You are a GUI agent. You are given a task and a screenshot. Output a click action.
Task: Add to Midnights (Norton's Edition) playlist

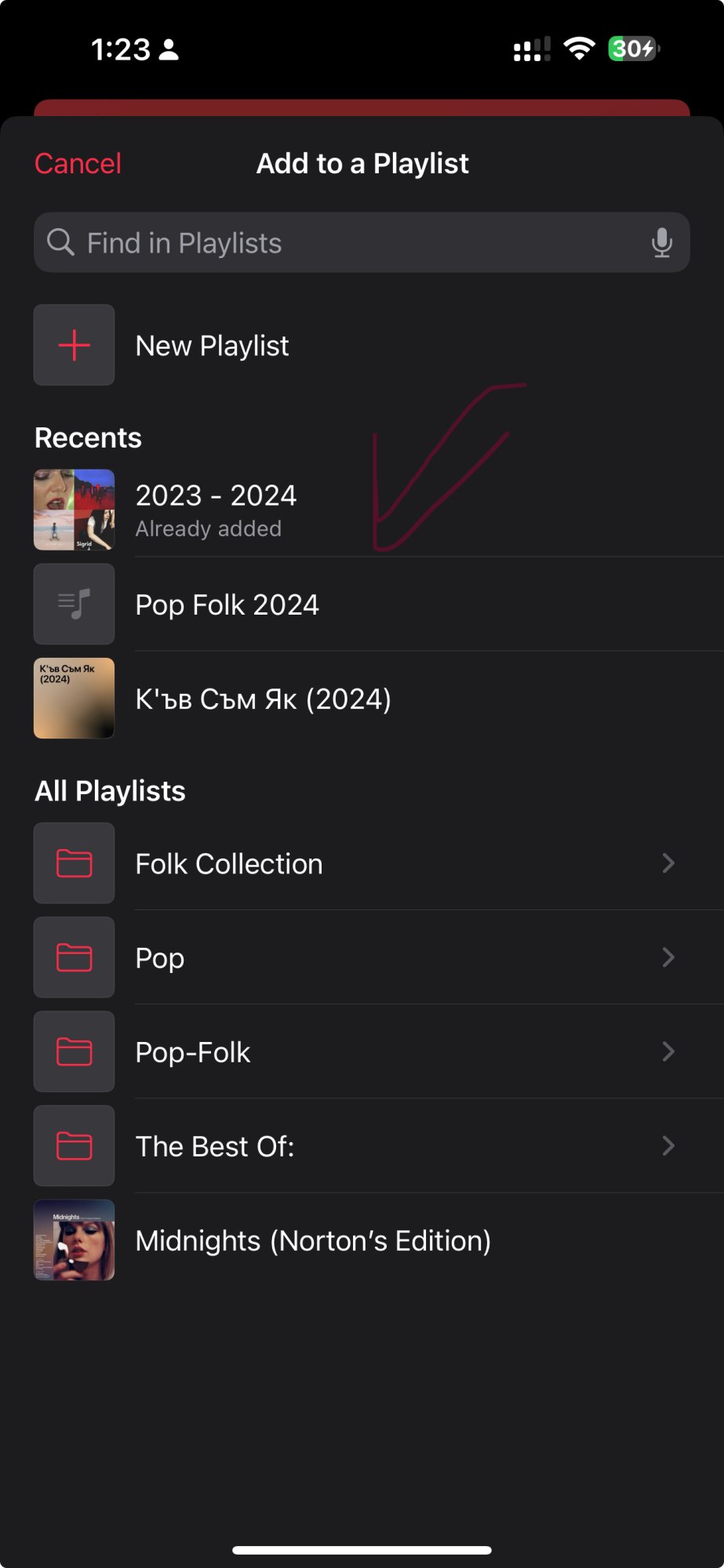pos(313,1241)
